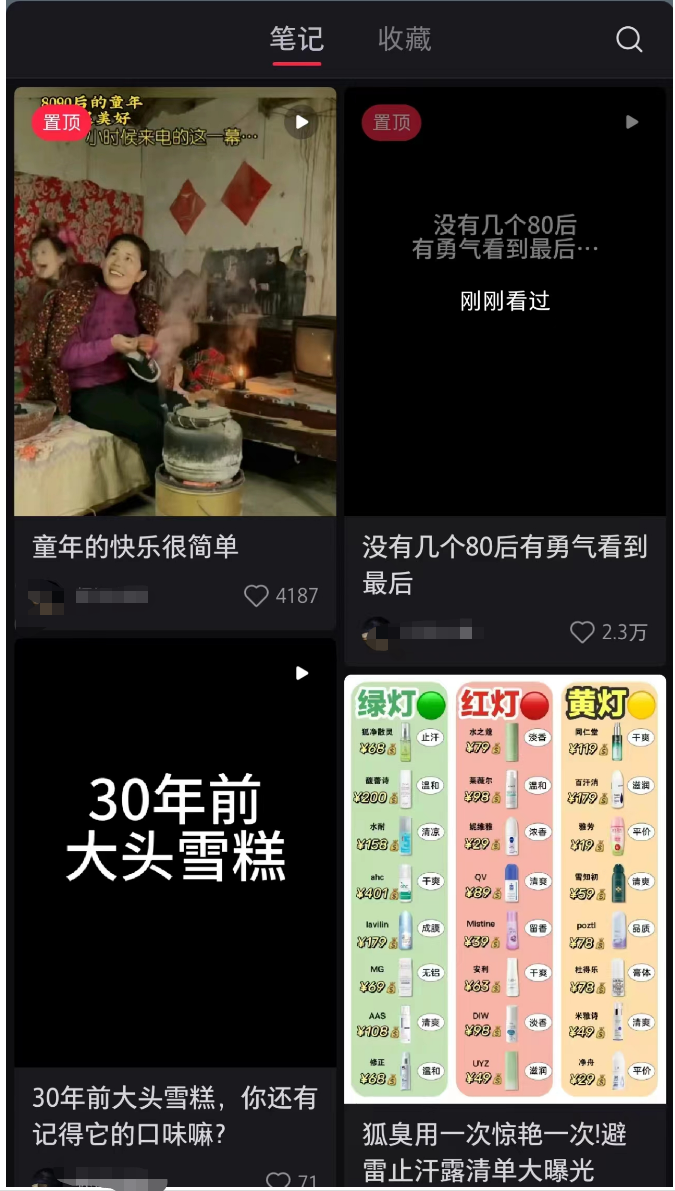This screenshot has width=675, height=1191.
Task: Open the 没有几个80后有勇气看到最后 note
Action: 505,301
